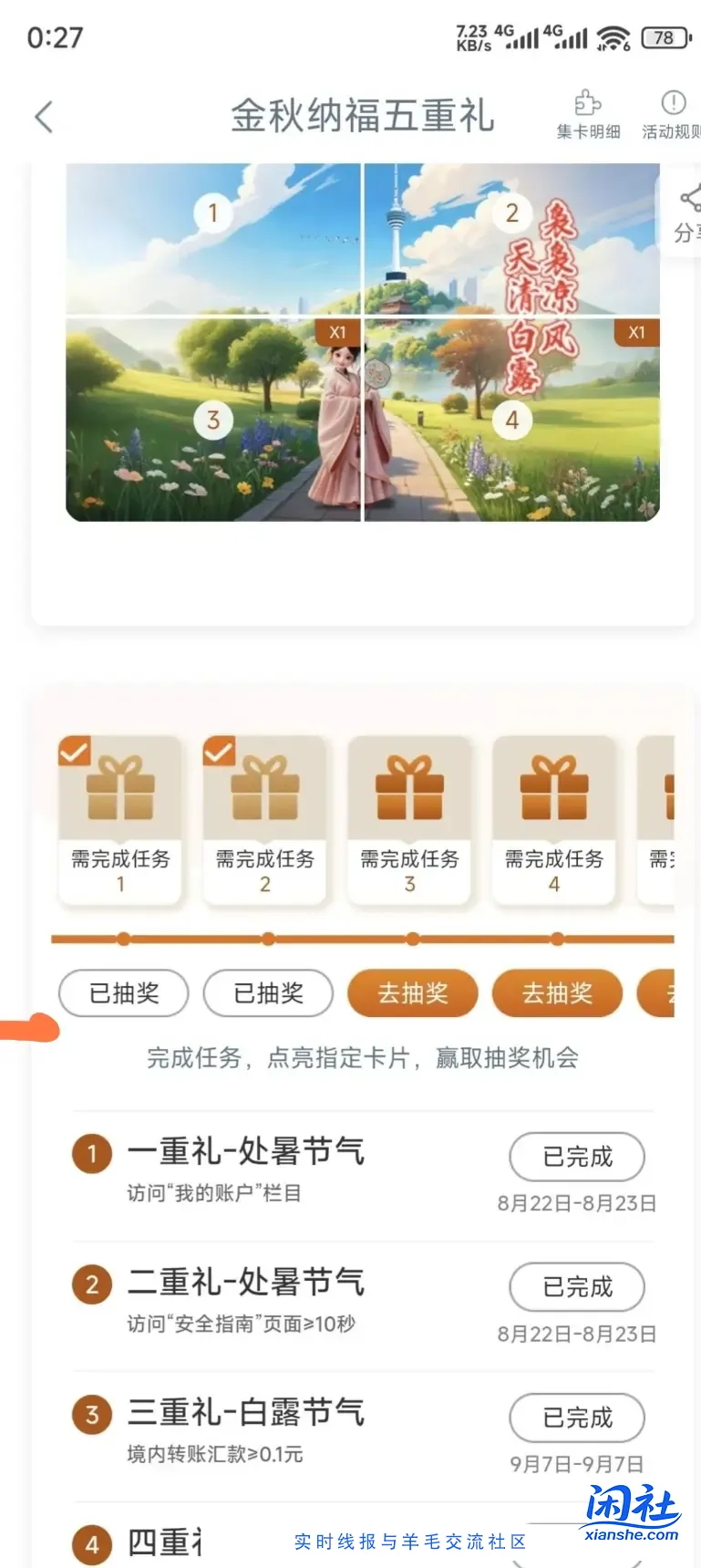Open 活动规则 activity rules
Image resolution: width=701 pixels, height=1568 pixels.
click(x=672, y=115)
